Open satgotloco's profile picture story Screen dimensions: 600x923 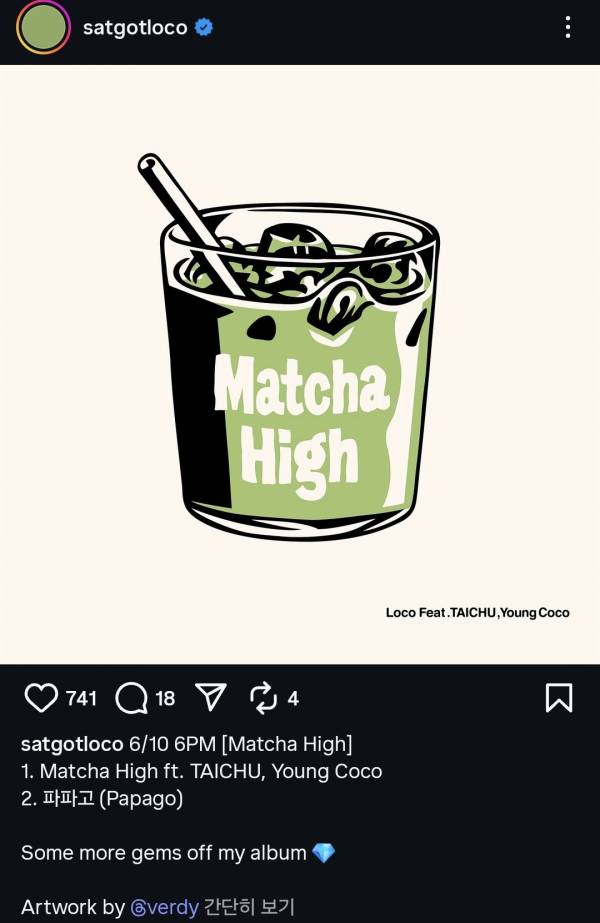click(43, 28)
